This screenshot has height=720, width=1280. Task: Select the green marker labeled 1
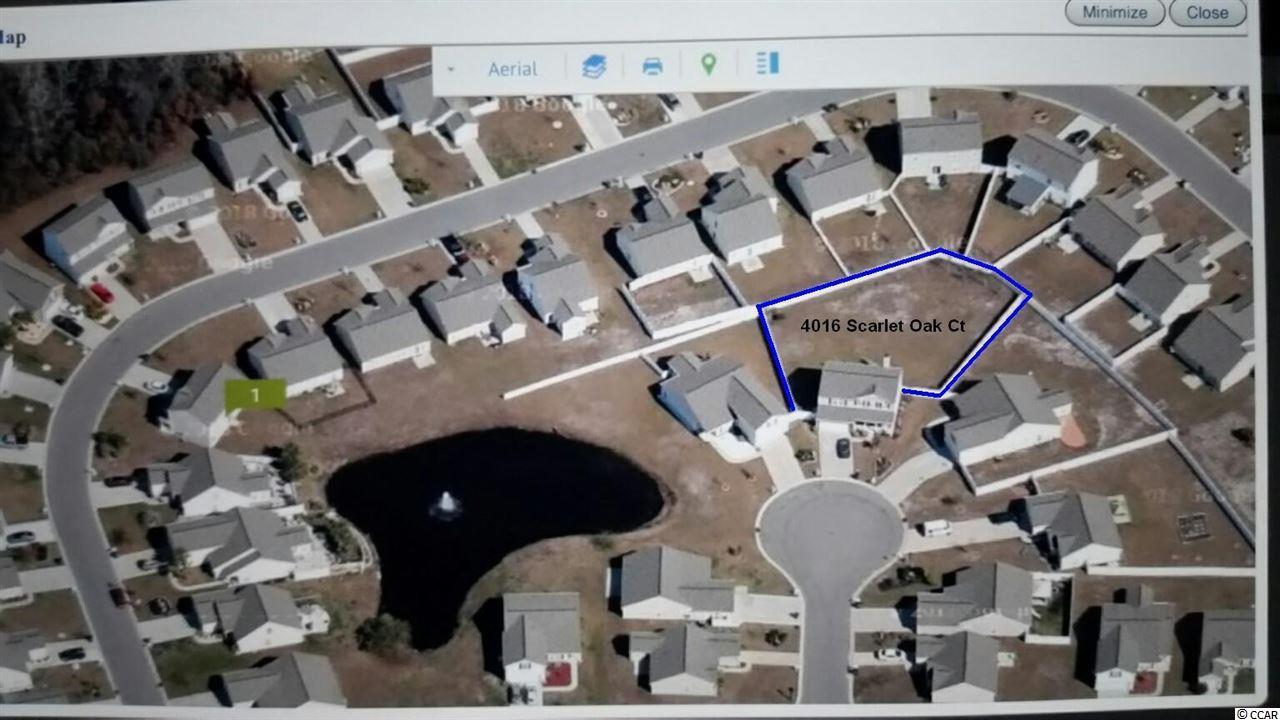(x=255, y=394)
